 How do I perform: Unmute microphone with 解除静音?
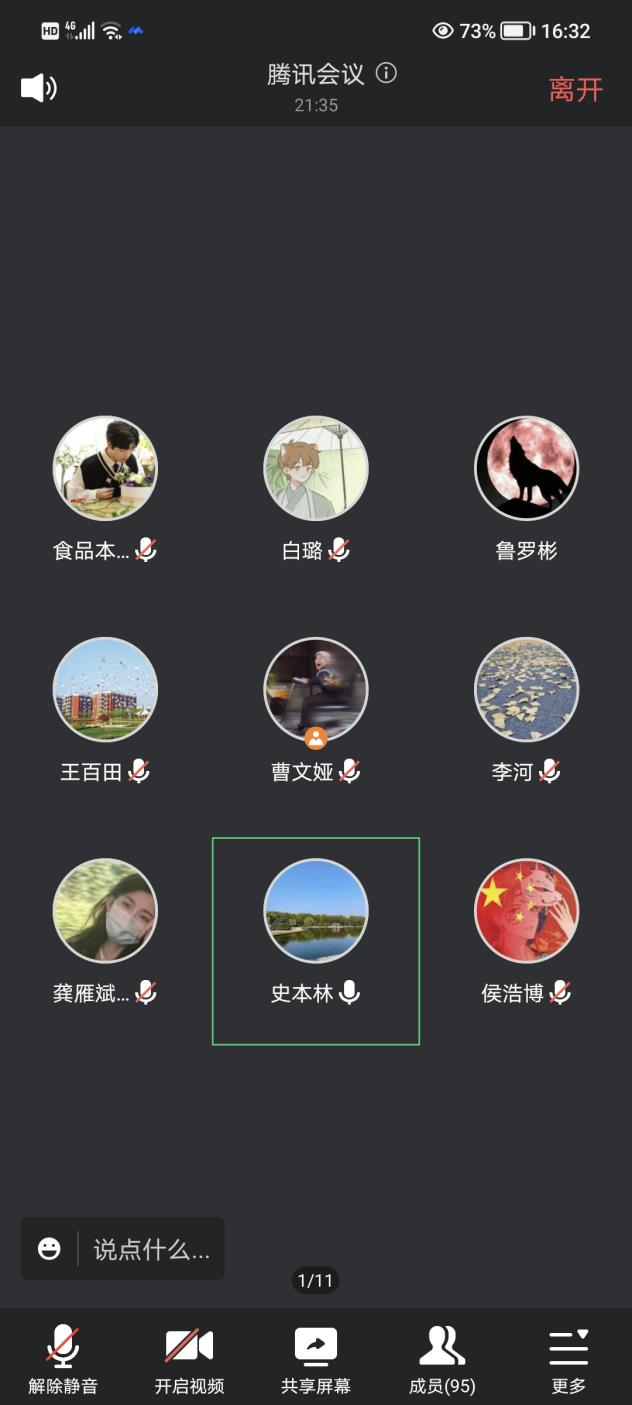(63, 1358)
